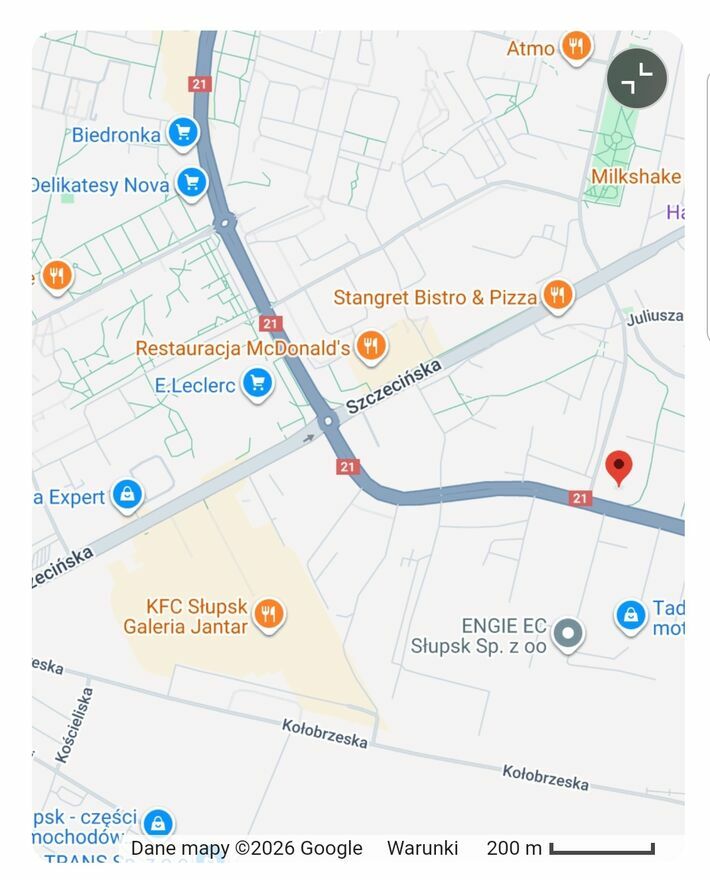Select the ENGIE EC Słupsk marker
This screenshot has height=880, width=710.
[568, 632]
